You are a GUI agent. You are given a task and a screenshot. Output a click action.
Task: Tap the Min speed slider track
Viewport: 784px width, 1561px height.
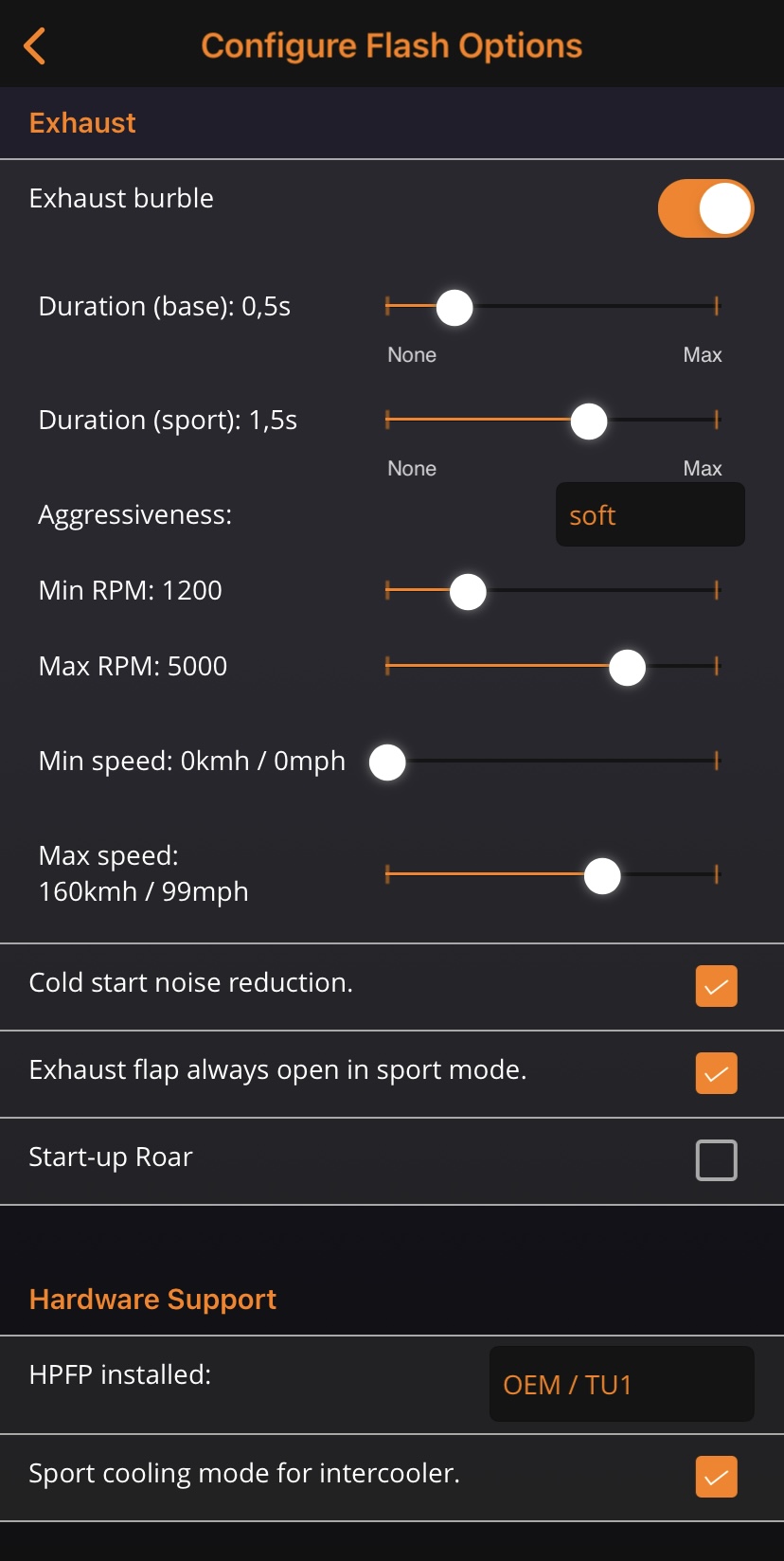point(552,761)
